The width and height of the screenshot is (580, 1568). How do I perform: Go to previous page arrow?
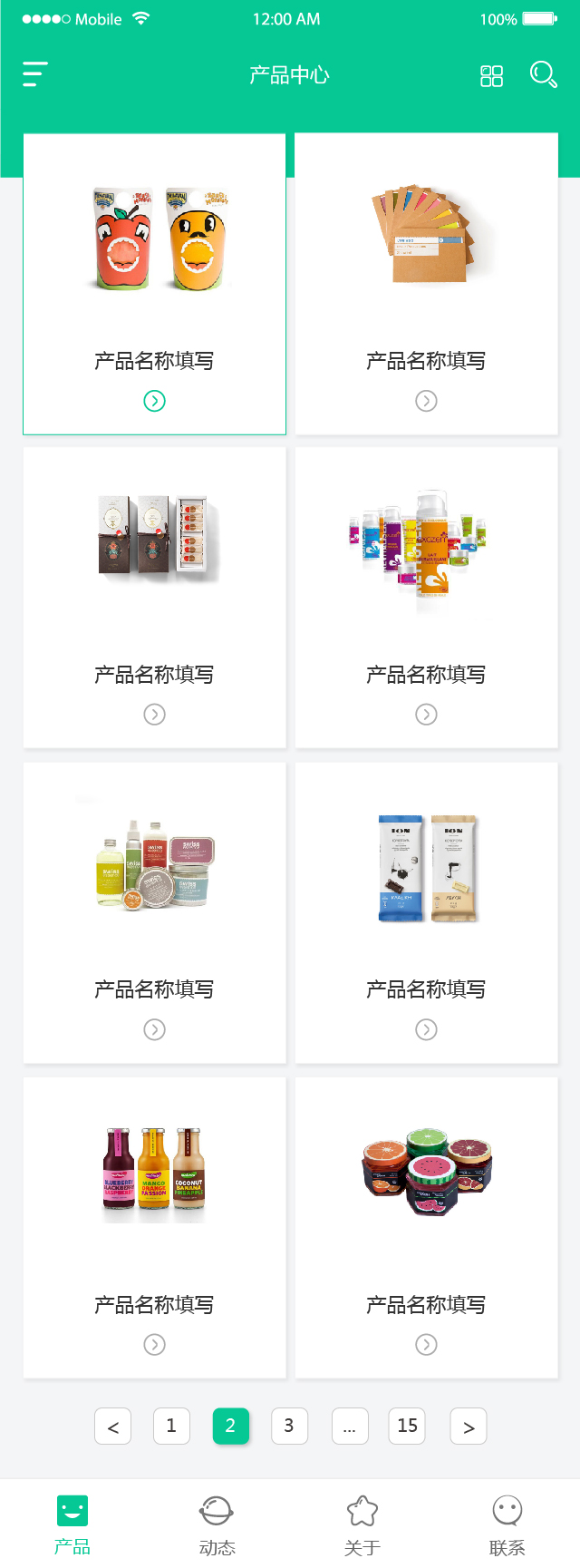pos(112,1426)
